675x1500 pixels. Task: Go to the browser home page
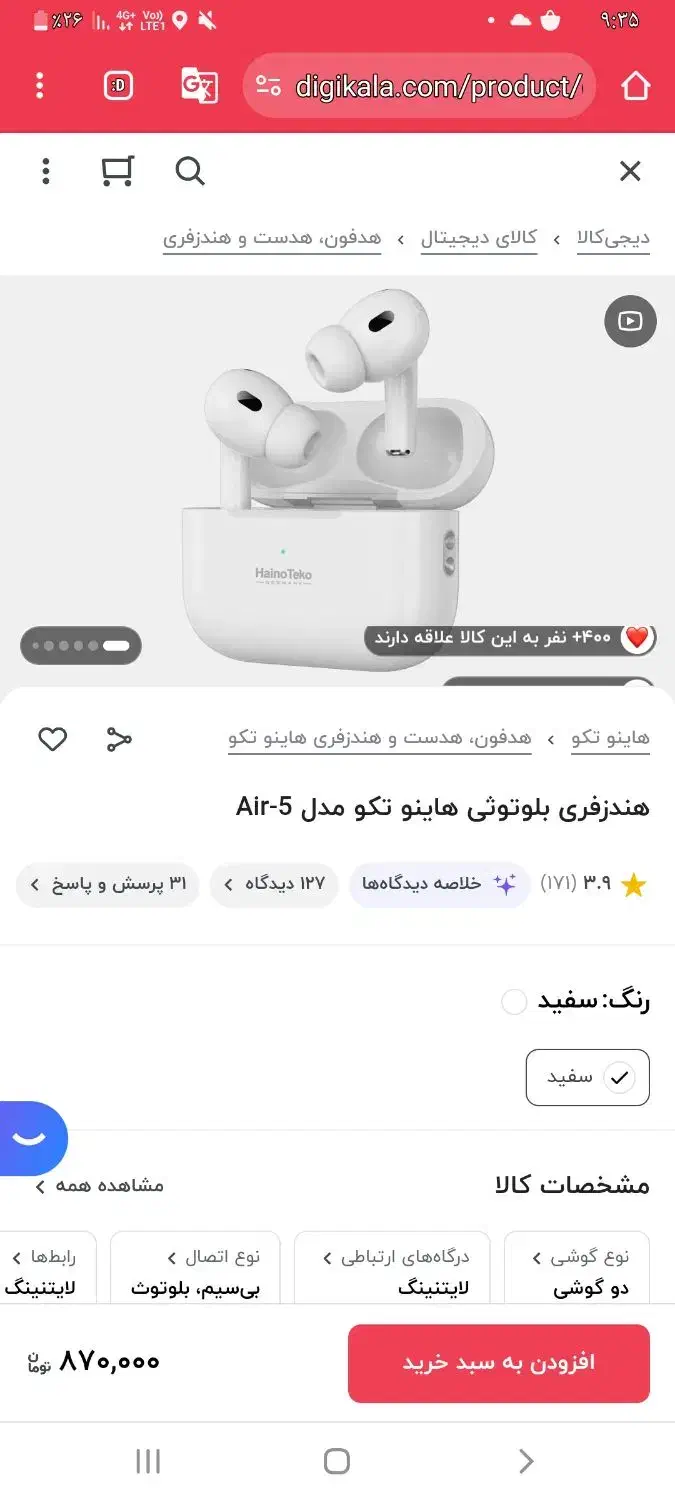coord(636,86)
